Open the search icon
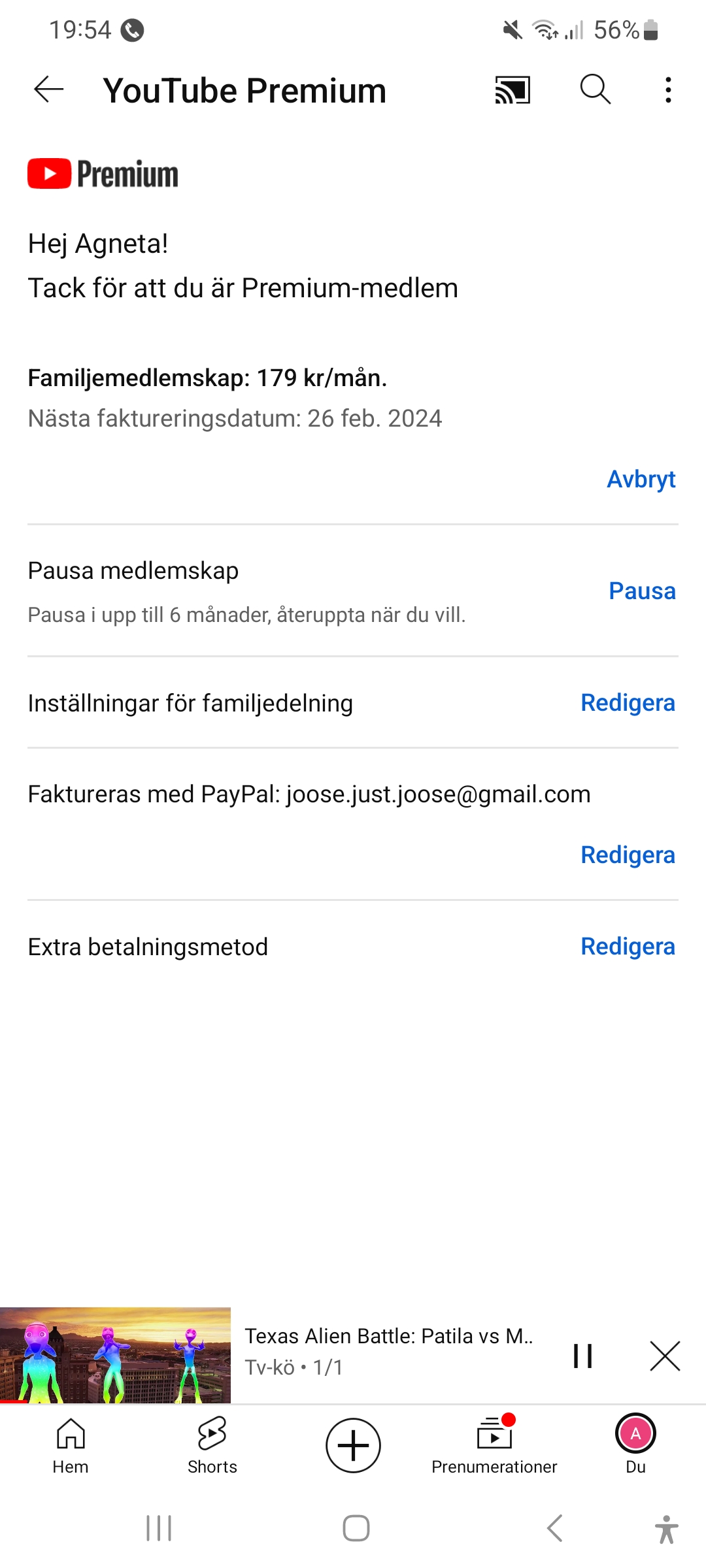The height and width of the screenshot is (1568, 706). pyautogui.click(x=595, y=90)
